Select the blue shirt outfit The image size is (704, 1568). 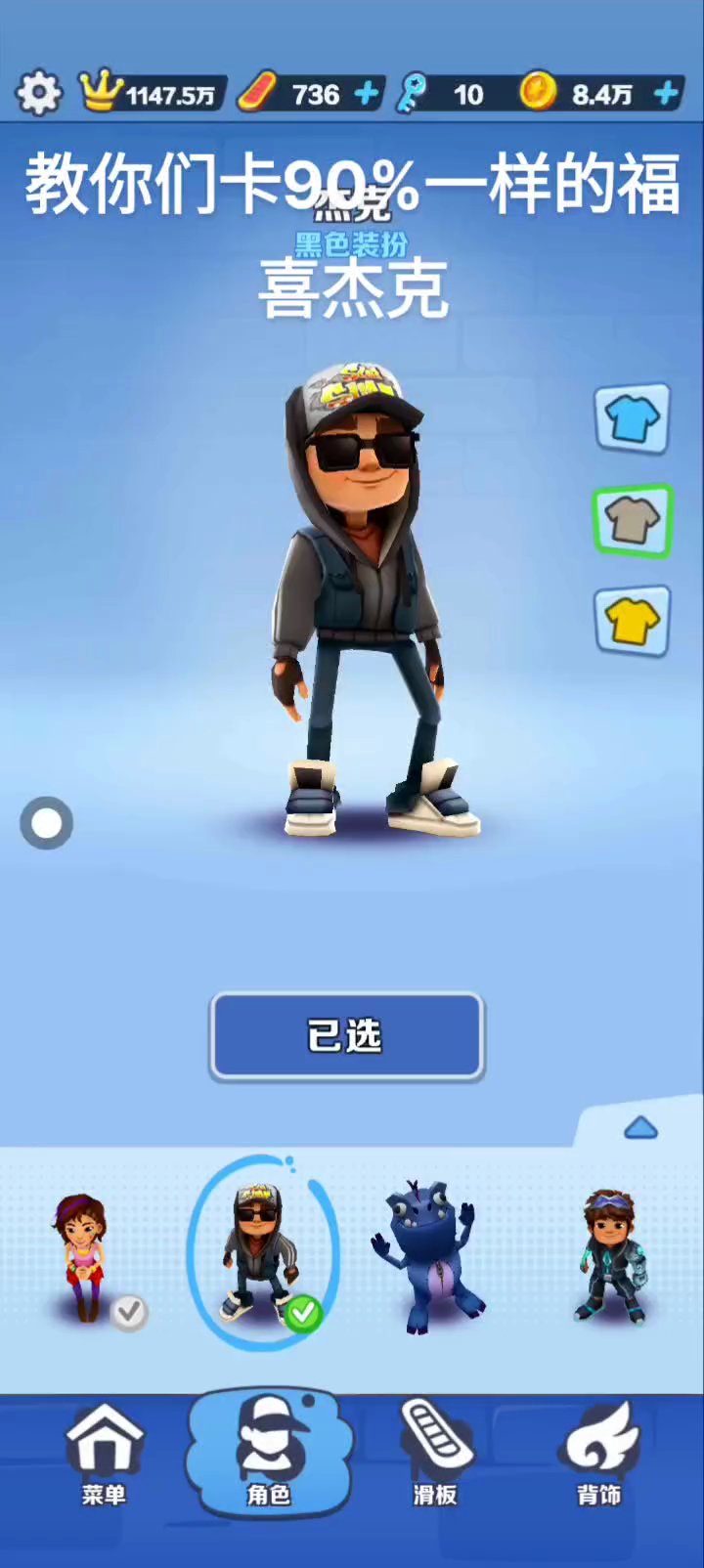click(632, 419)
